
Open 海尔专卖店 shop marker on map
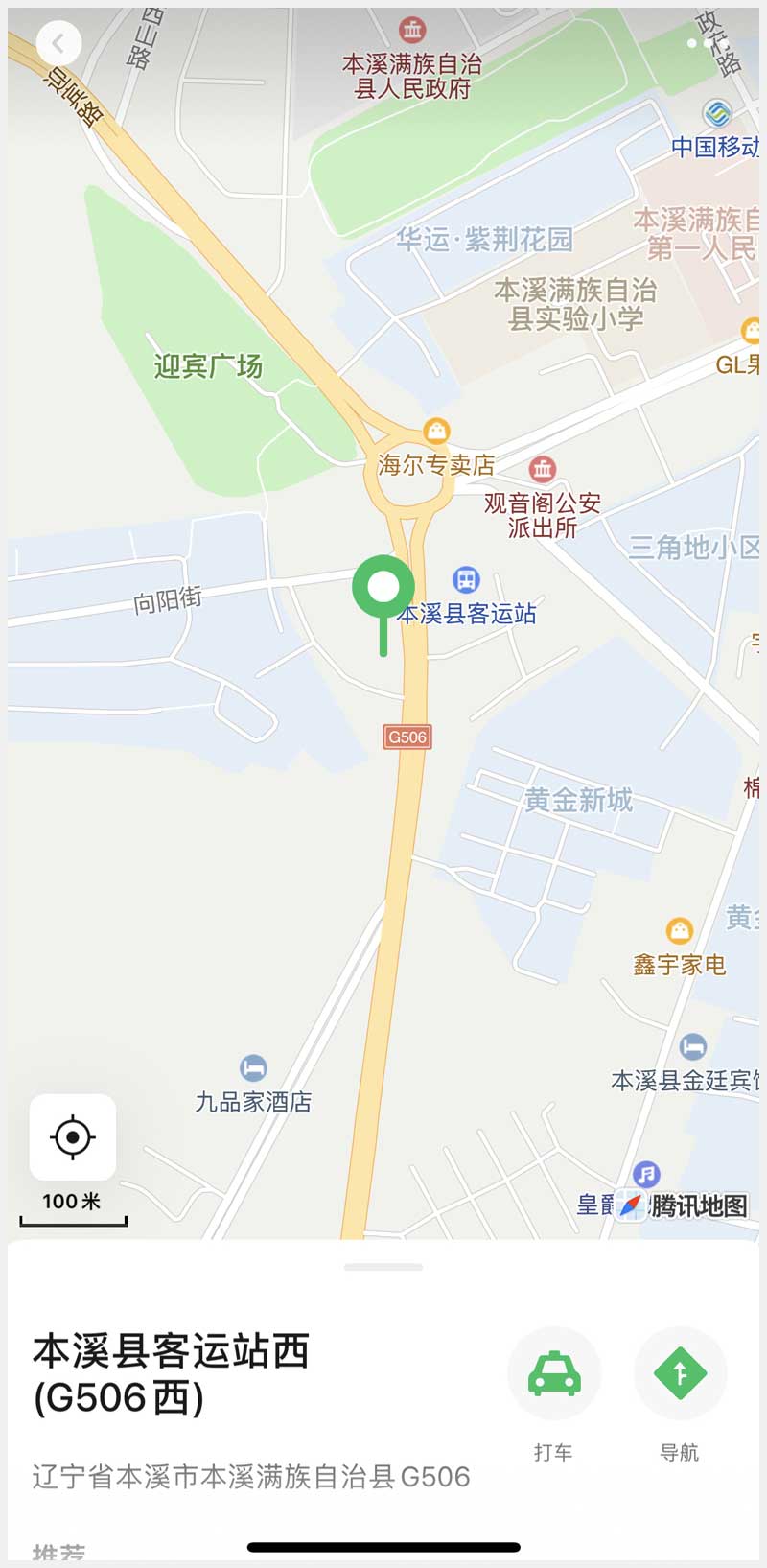pyautogui.click(x=437, y=431)
